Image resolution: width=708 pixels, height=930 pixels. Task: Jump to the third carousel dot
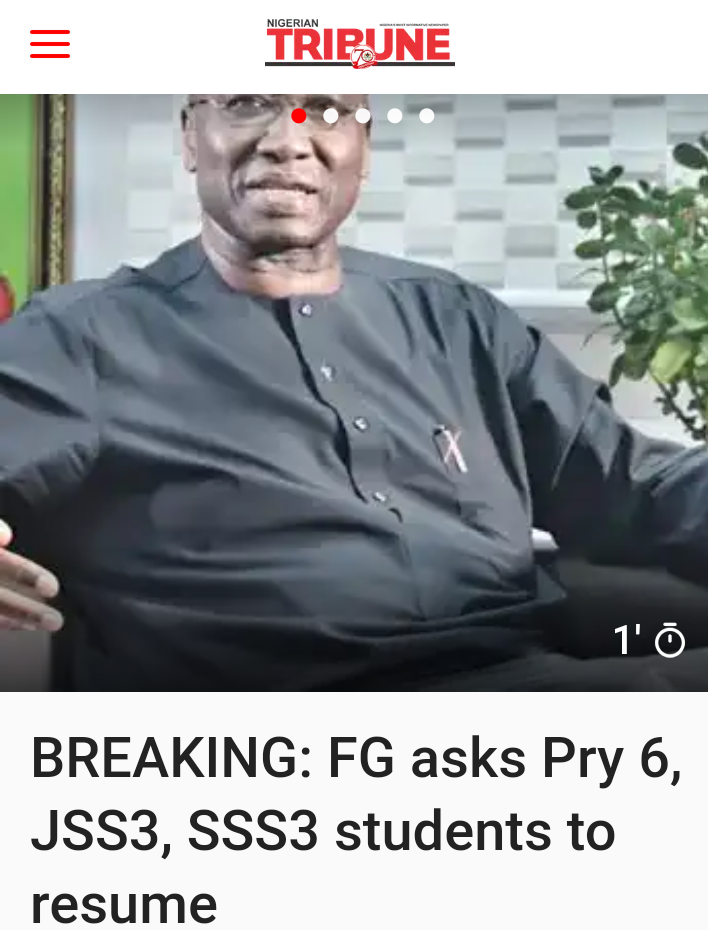click(x=363, y=116)
